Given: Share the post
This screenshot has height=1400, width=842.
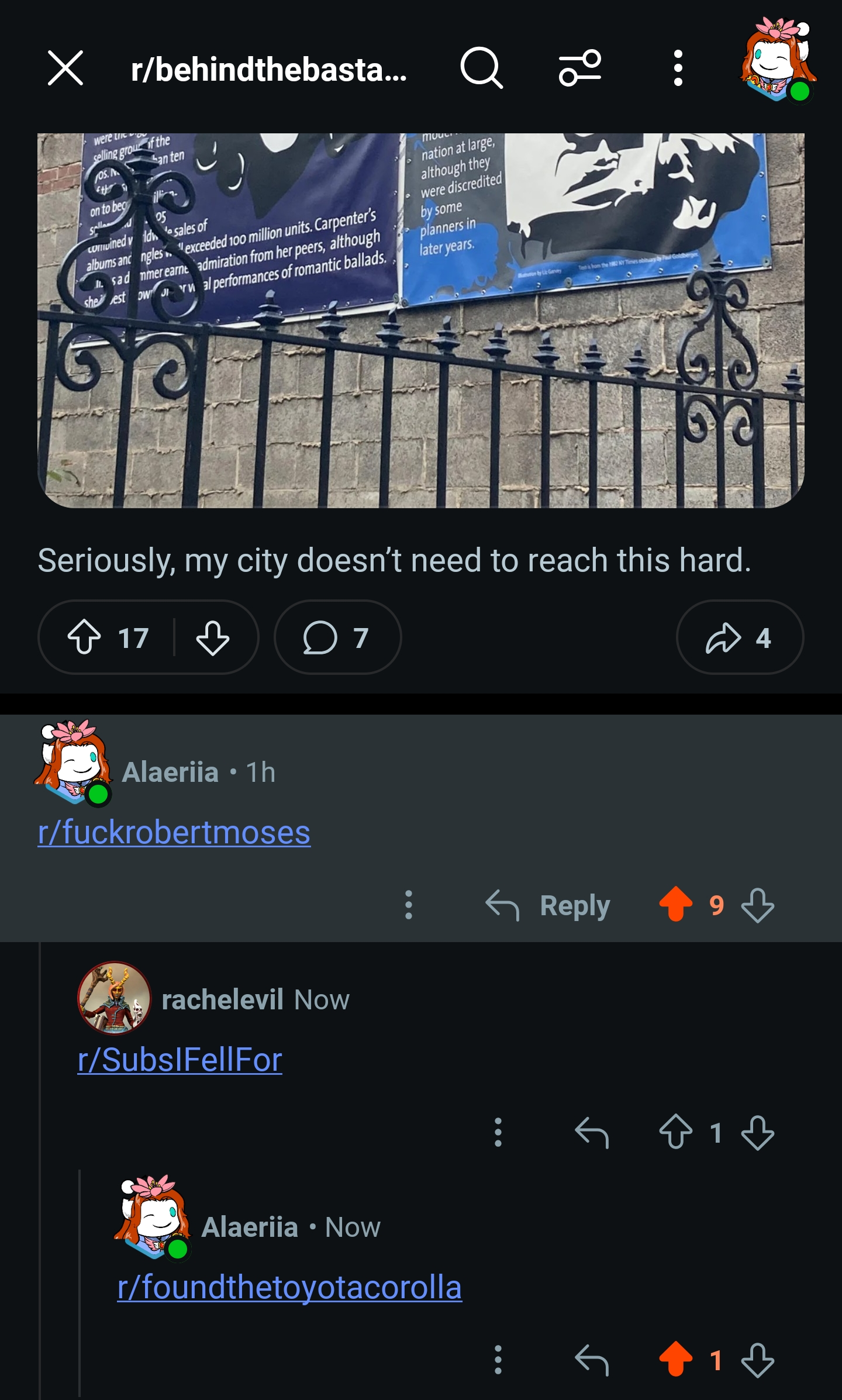Looking at the screenshot, I should (x=740, y=637).
